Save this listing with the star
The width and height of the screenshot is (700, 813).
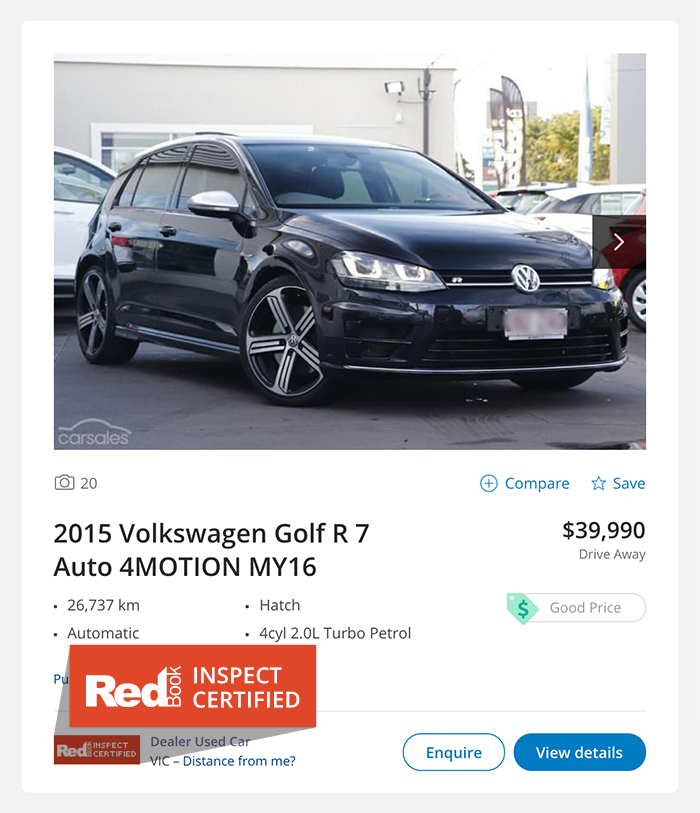point(618,483)
